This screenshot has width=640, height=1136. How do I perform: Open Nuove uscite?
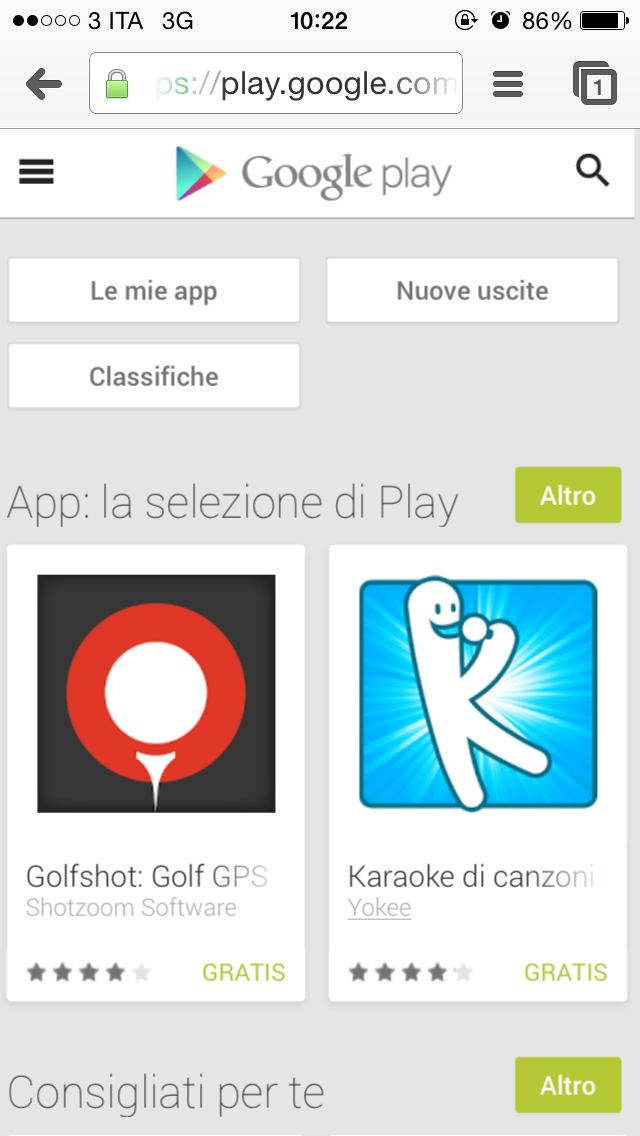pyautogui.click(x=472, y=291)
